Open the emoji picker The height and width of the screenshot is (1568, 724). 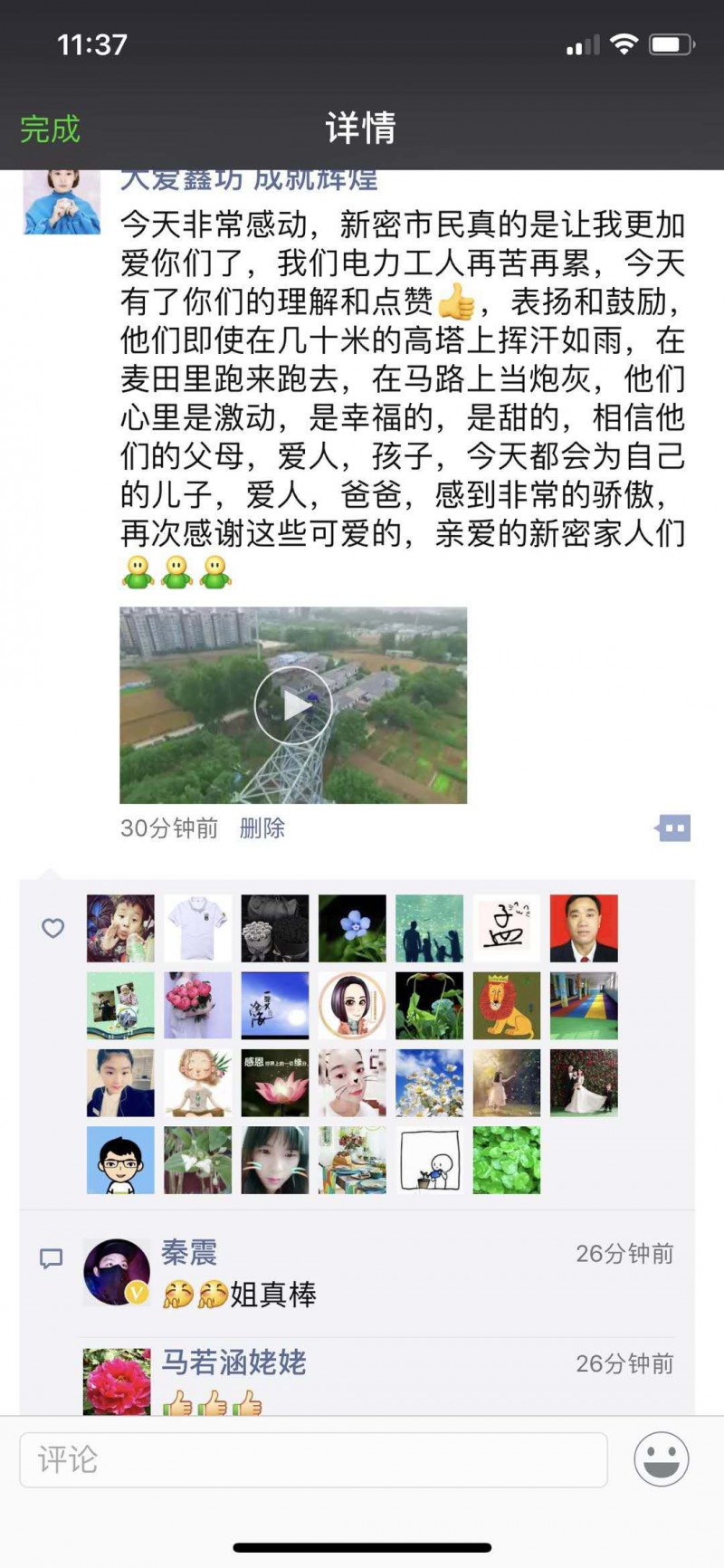coord(662,1458)
